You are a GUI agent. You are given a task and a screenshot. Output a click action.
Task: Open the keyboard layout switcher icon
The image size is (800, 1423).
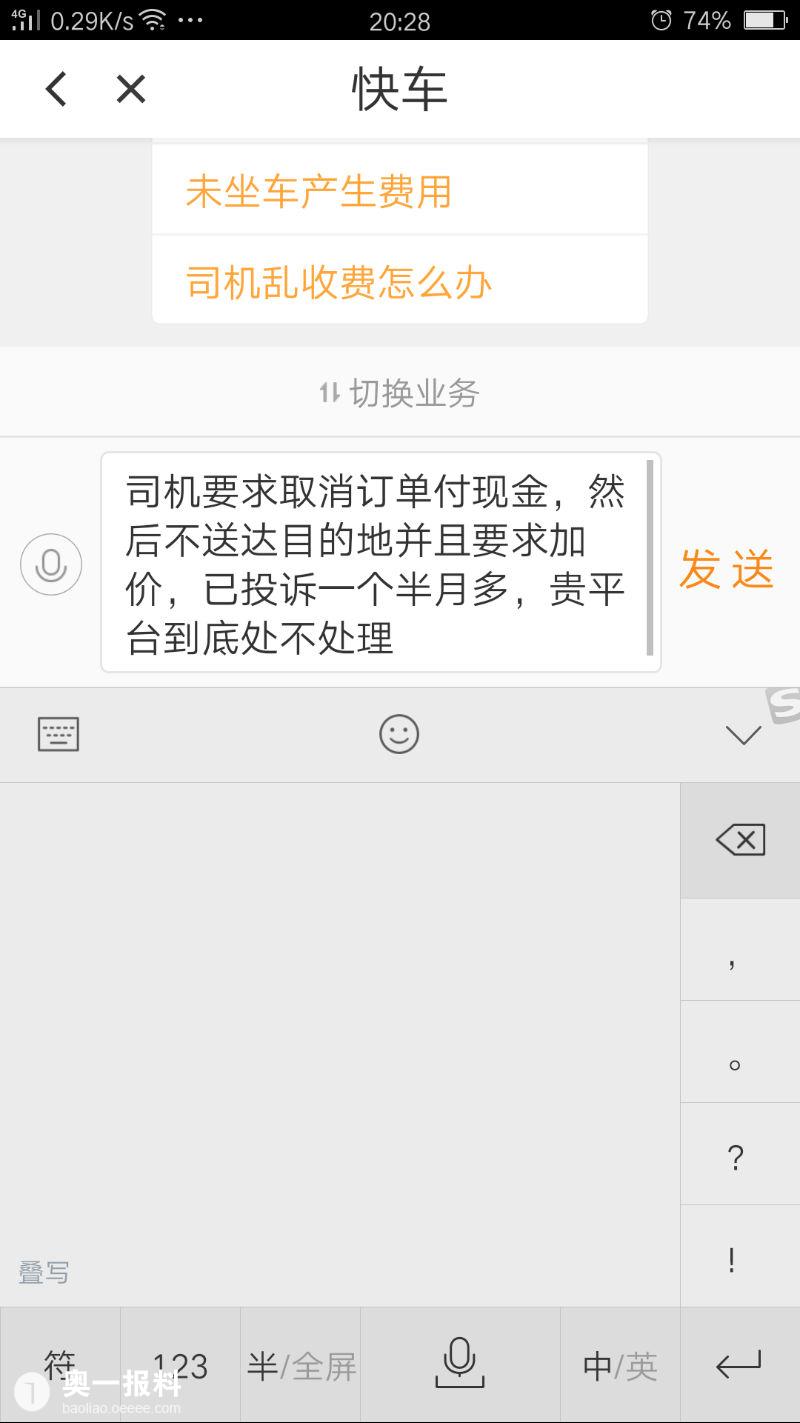click(x=58, y=735)
